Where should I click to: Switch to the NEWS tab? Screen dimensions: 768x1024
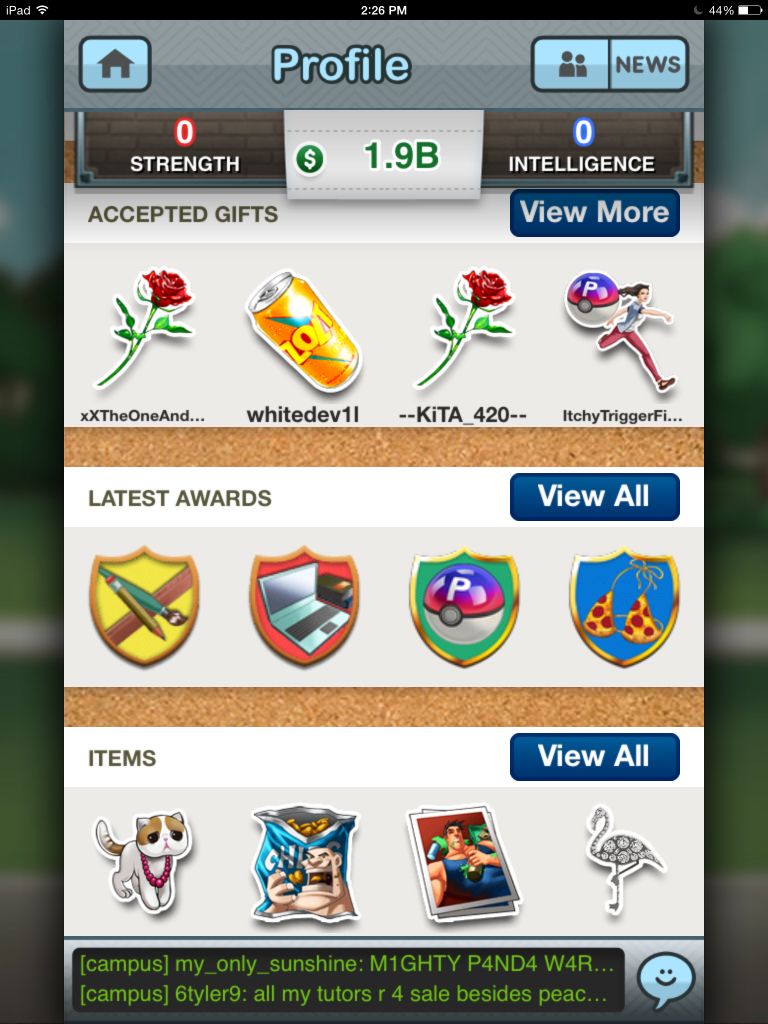648,65
